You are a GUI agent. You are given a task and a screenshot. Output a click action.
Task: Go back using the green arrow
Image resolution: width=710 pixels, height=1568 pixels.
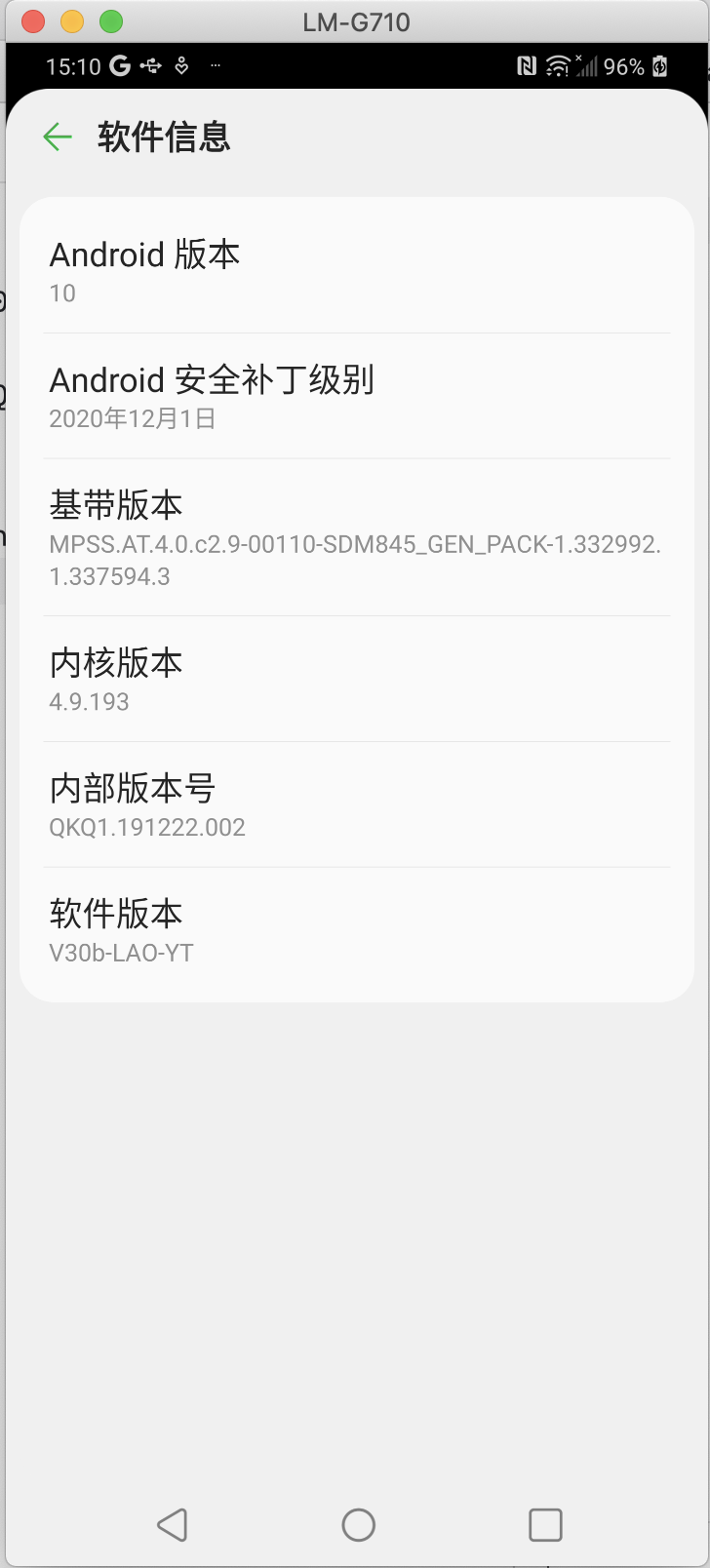(58, 137)
